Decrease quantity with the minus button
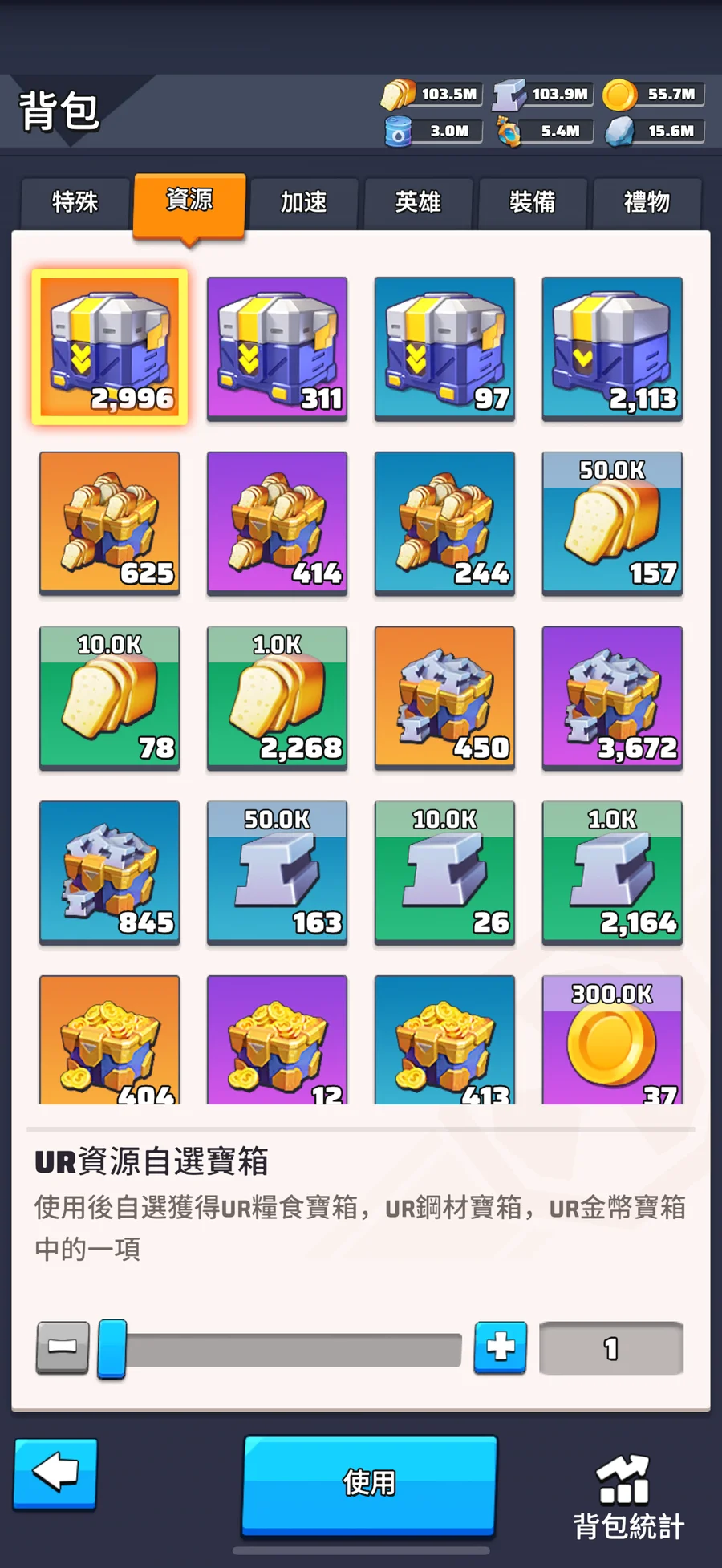Image resolution: width=722 pixels, height=1568 pixels. (x=63, y=1347)
